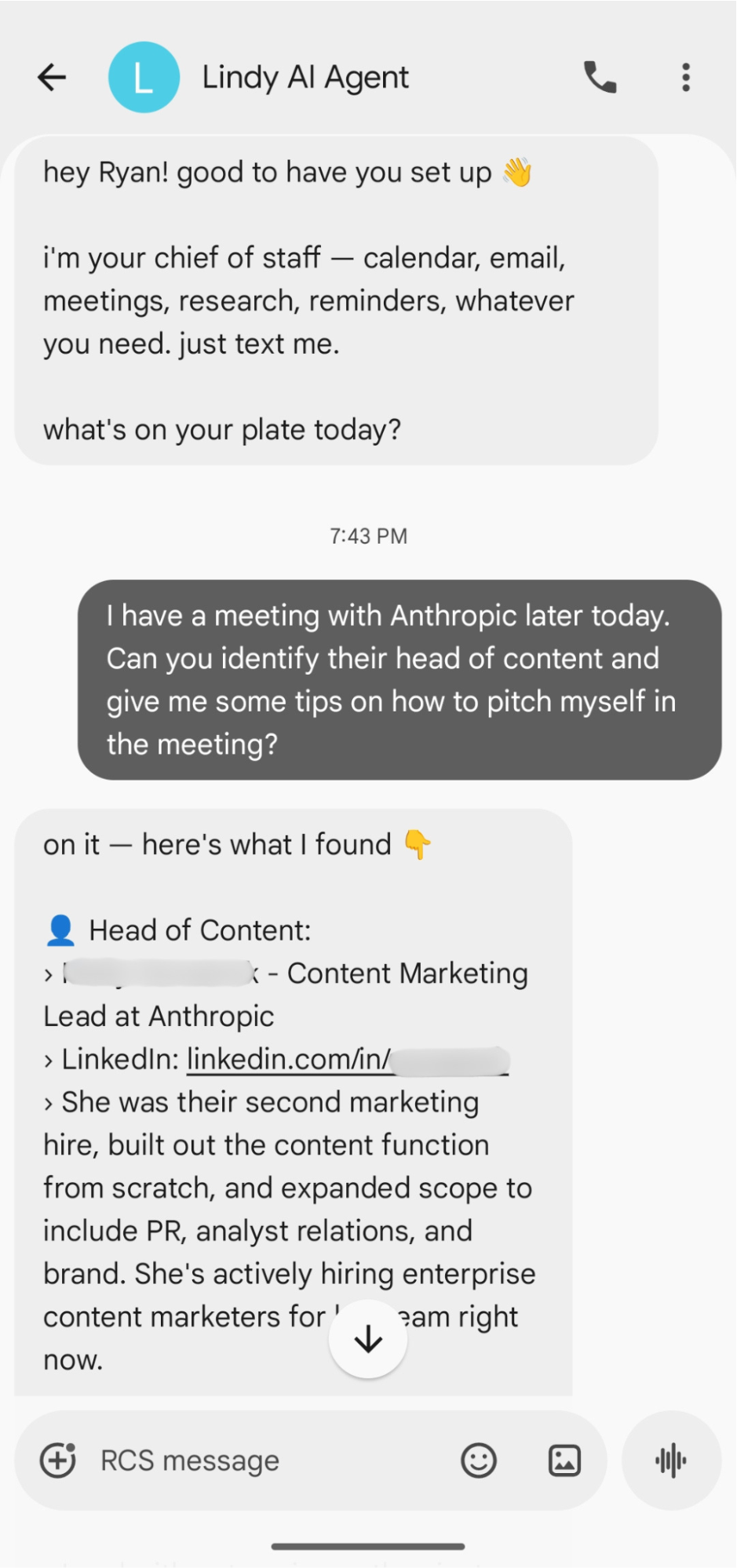Image resolution: width=737 pixels, height=1568 pixels.
Task: Start a phone call with Lindy AI Agent
Action: (600, 76)
